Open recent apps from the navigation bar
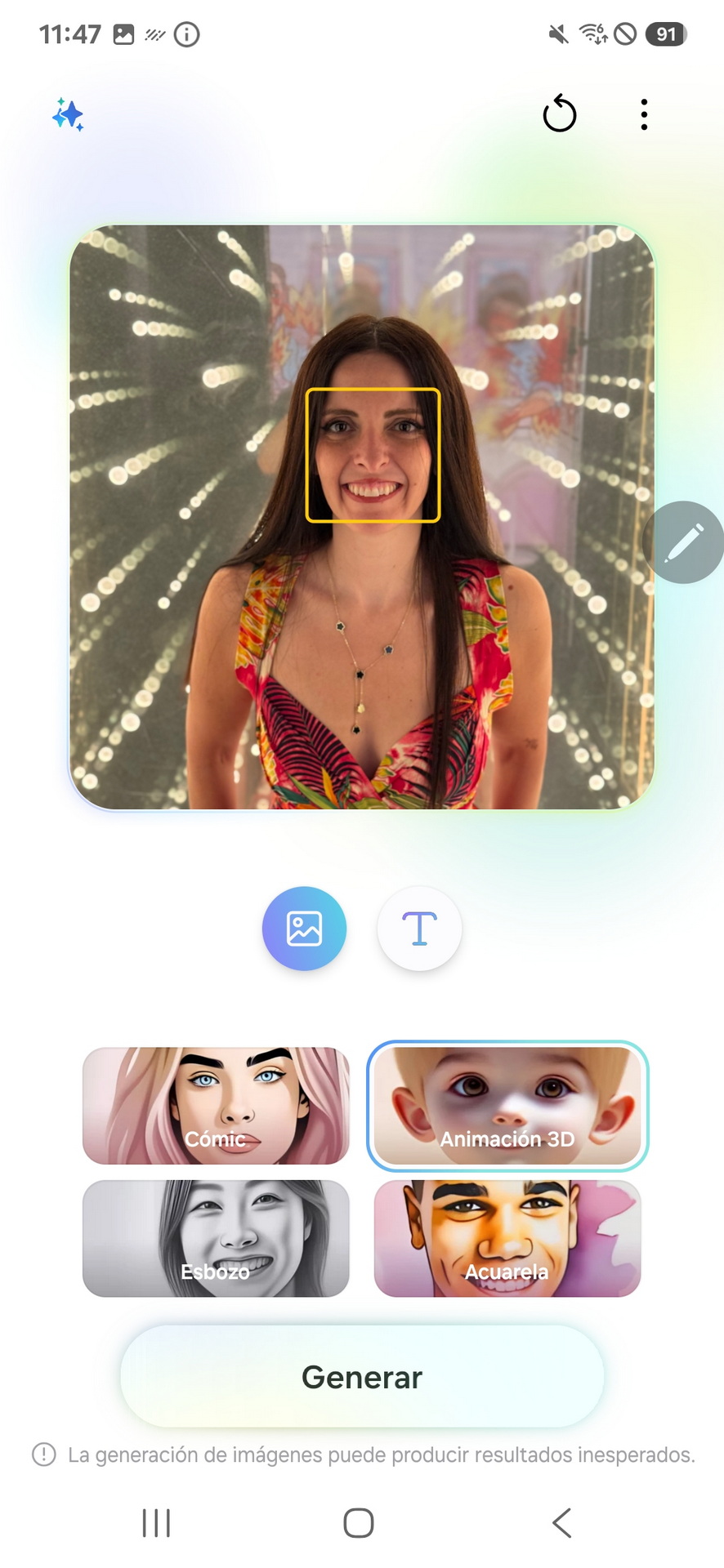Image resolution: width=724 pixels, height=1568 pixels. pyautogui.click(x=156, y=1523)
